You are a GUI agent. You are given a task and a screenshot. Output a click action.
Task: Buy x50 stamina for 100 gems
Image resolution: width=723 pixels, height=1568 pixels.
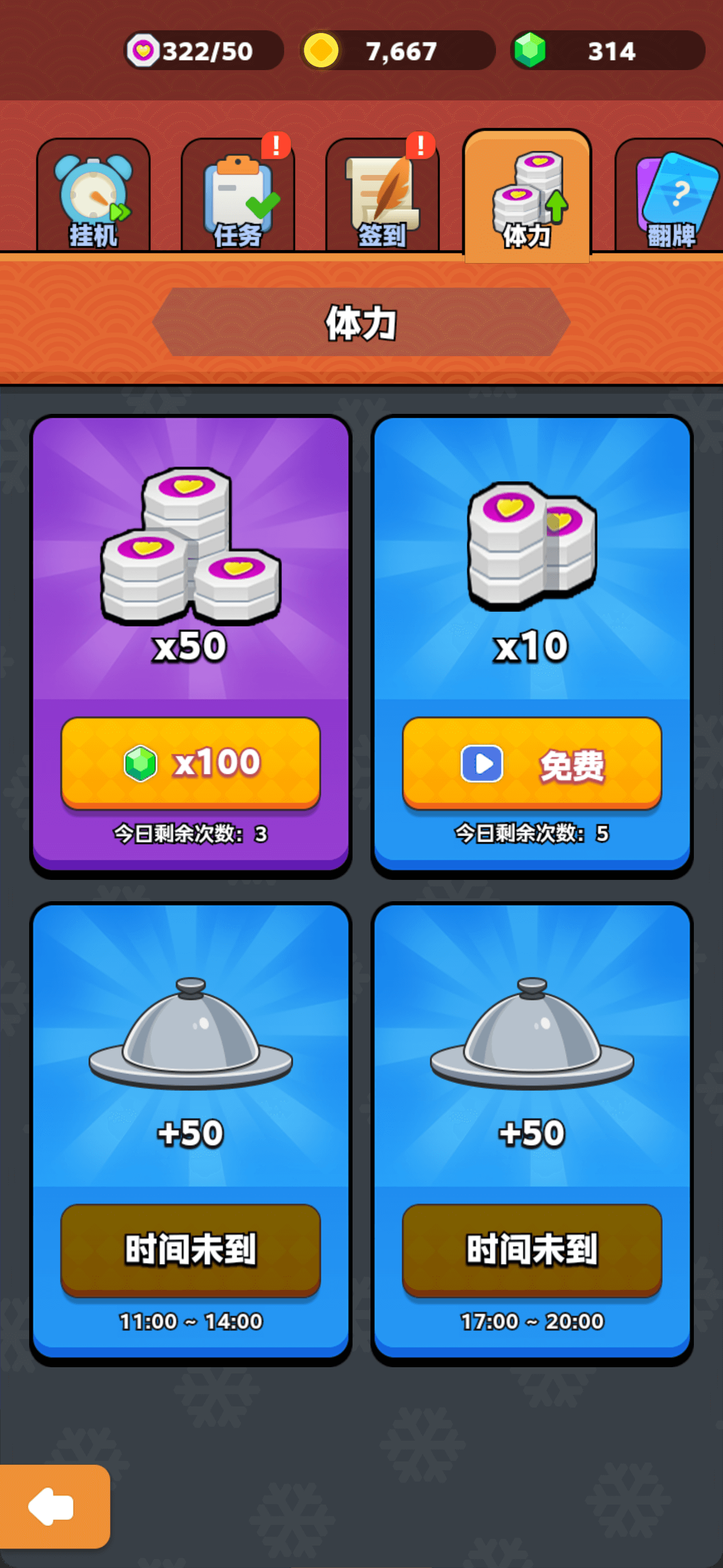pyautogui.click(x=191, y=763)
